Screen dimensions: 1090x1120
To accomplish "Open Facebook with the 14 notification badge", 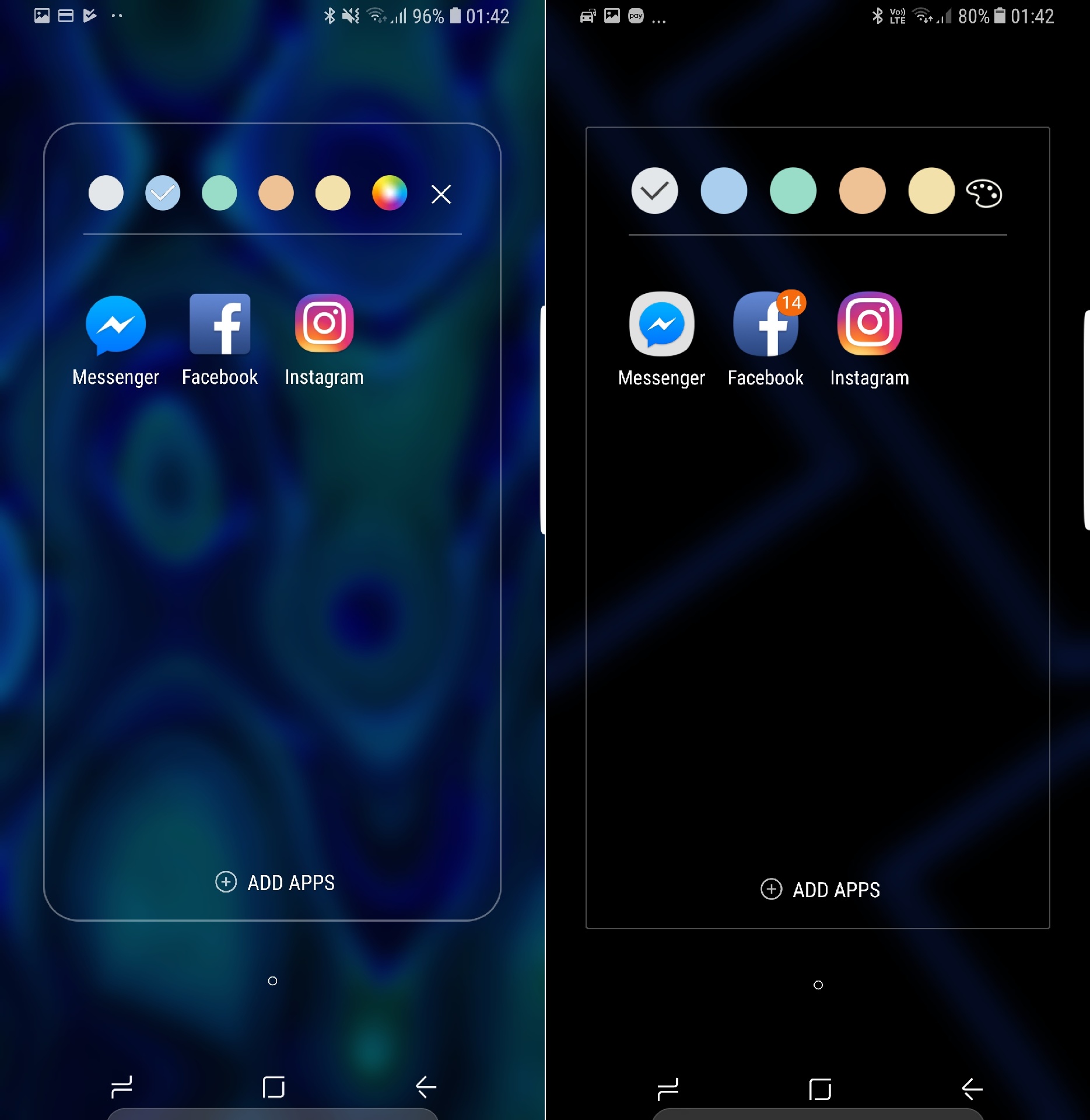I will click(x=766, y=324).
